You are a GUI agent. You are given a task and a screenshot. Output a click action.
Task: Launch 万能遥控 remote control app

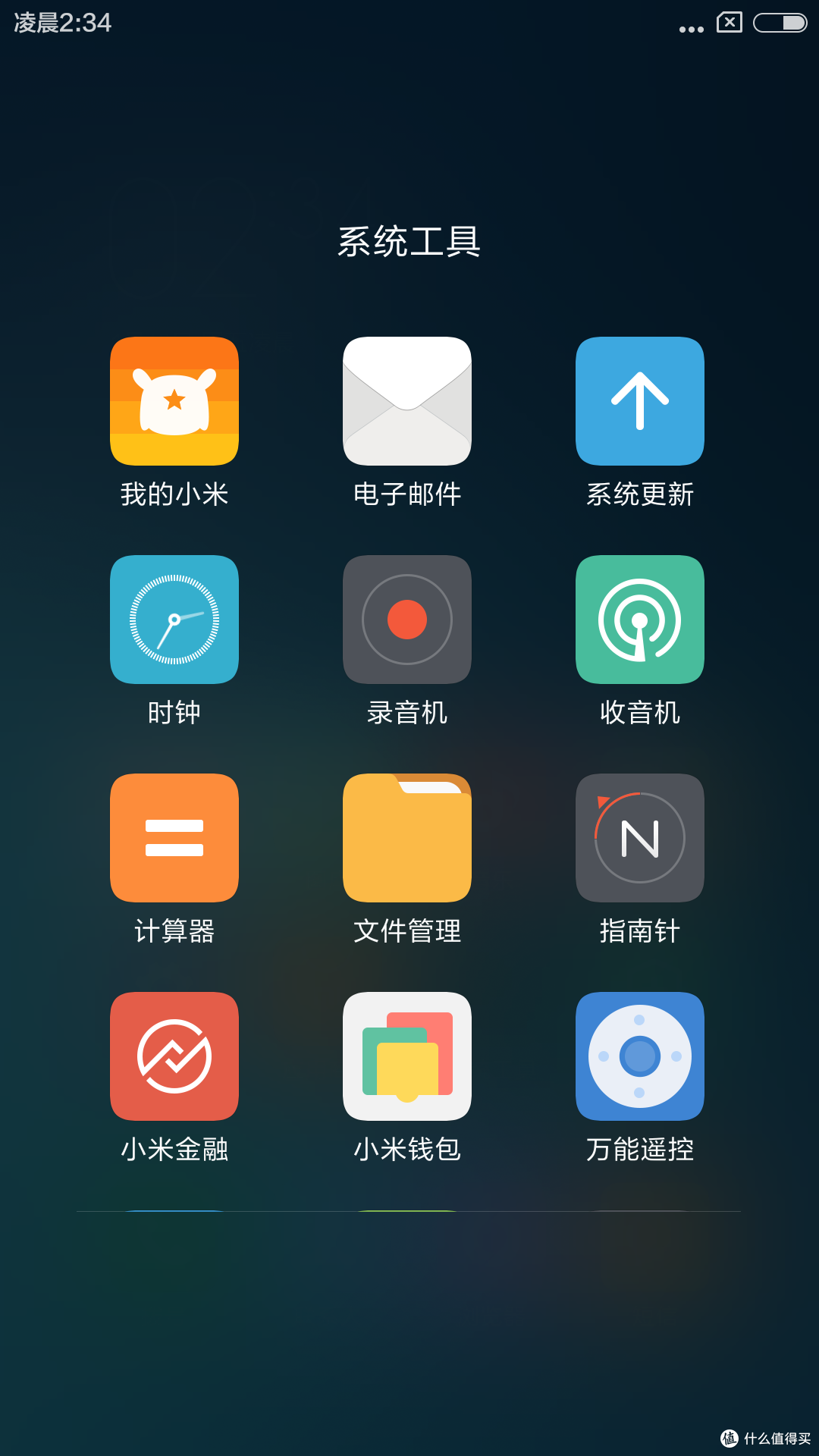click(640, 1056)
